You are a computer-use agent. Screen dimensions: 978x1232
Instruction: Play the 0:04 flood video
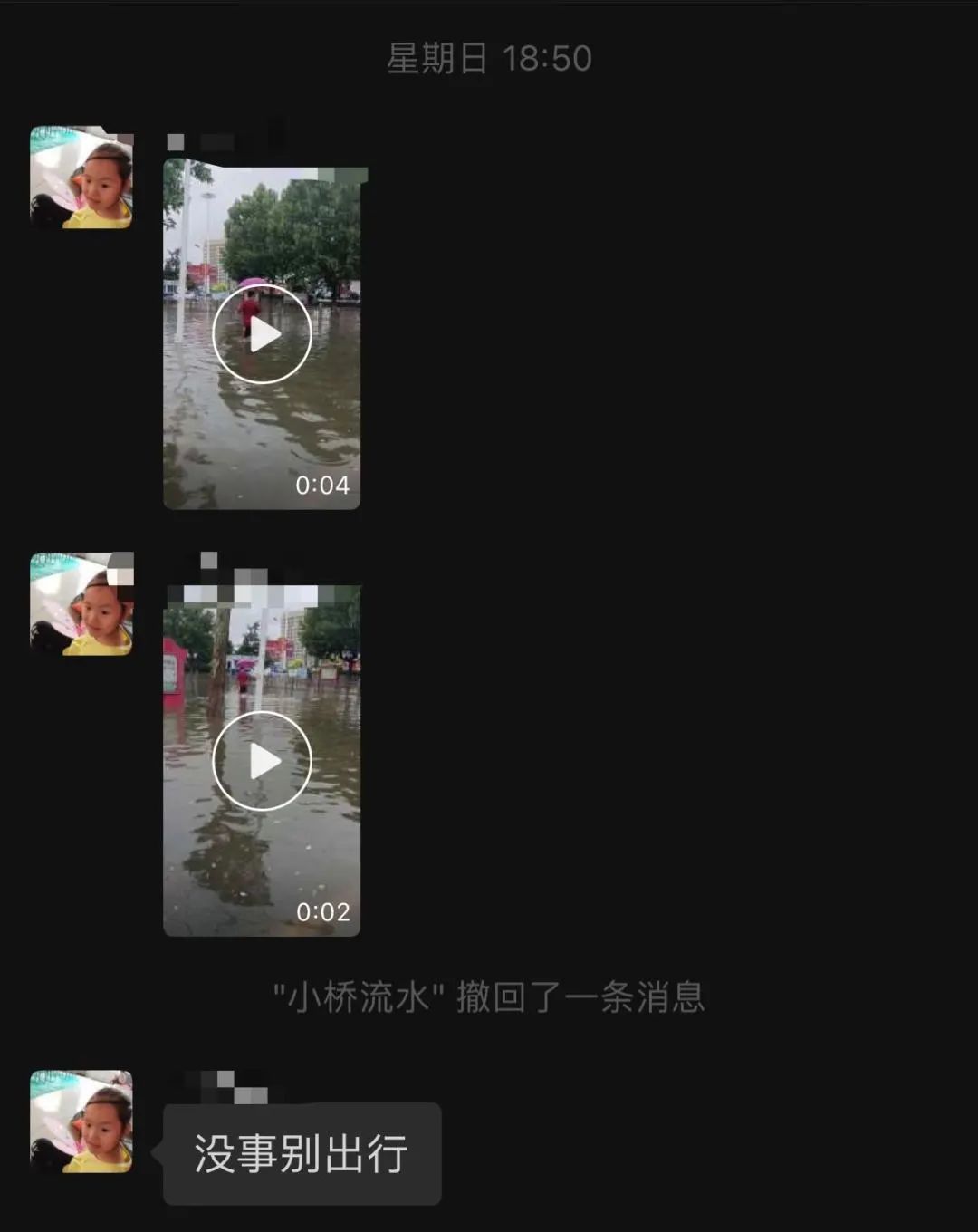(x=262, y=334)
